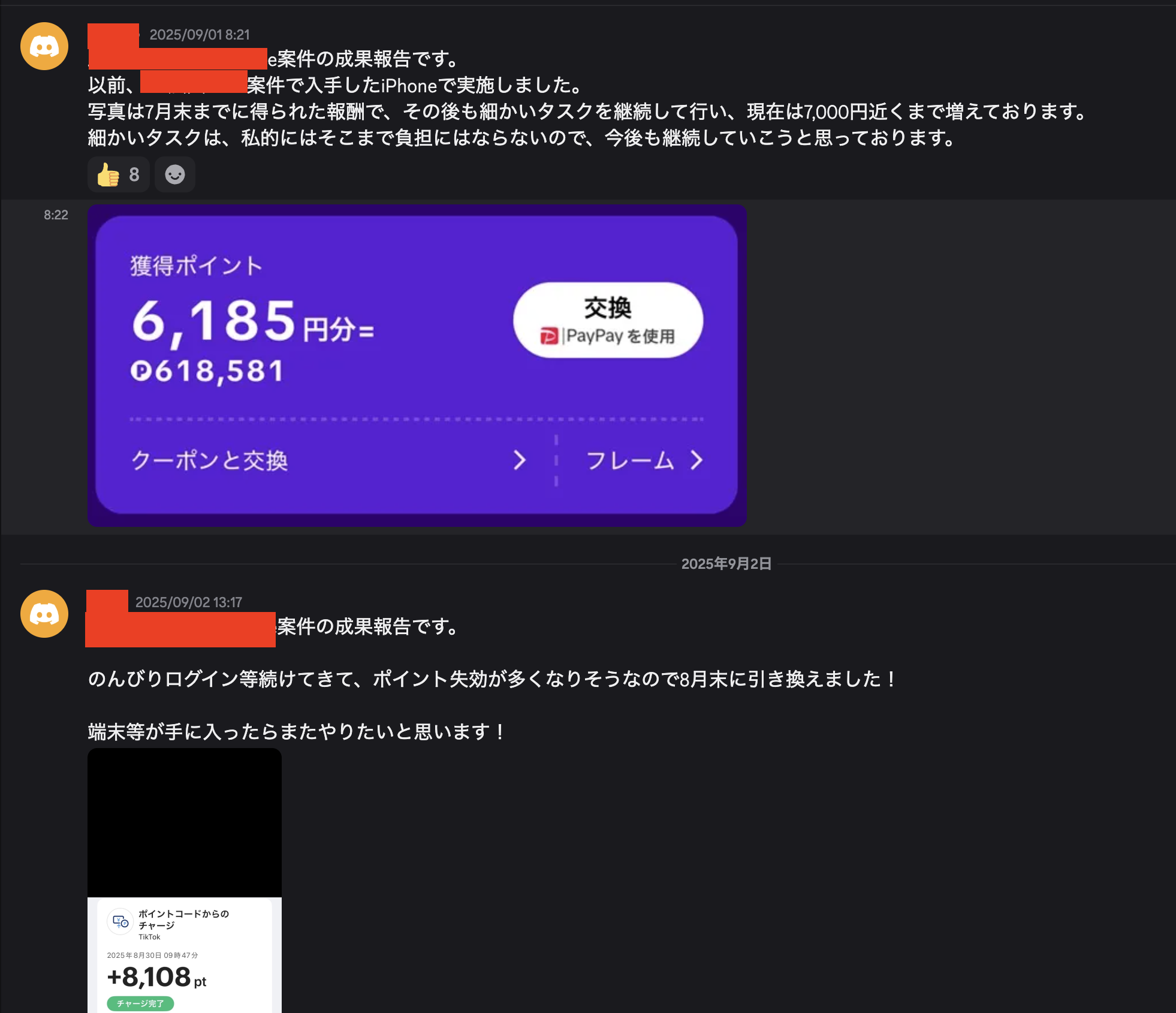Add a thumbs-up reaction on the 8:21 message

(x=118, y=174)
